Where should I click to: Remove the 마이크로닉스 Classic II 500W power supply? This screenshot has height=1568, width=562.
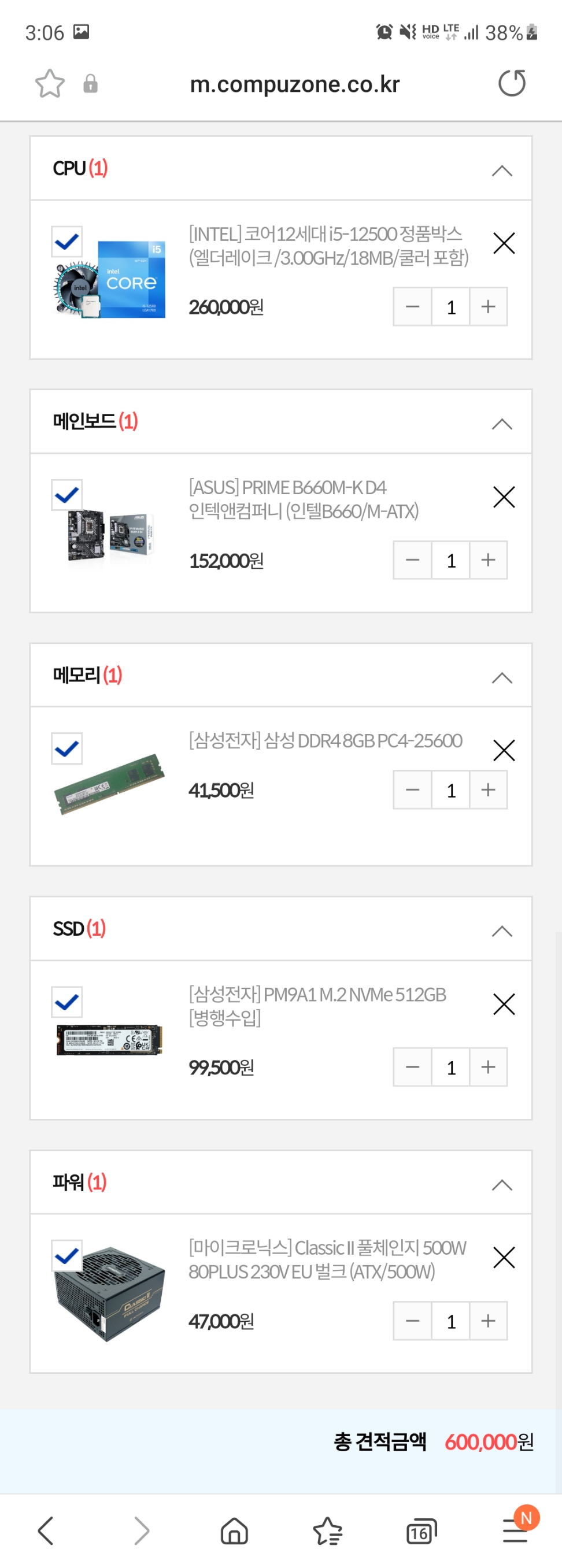(504, 1258)
